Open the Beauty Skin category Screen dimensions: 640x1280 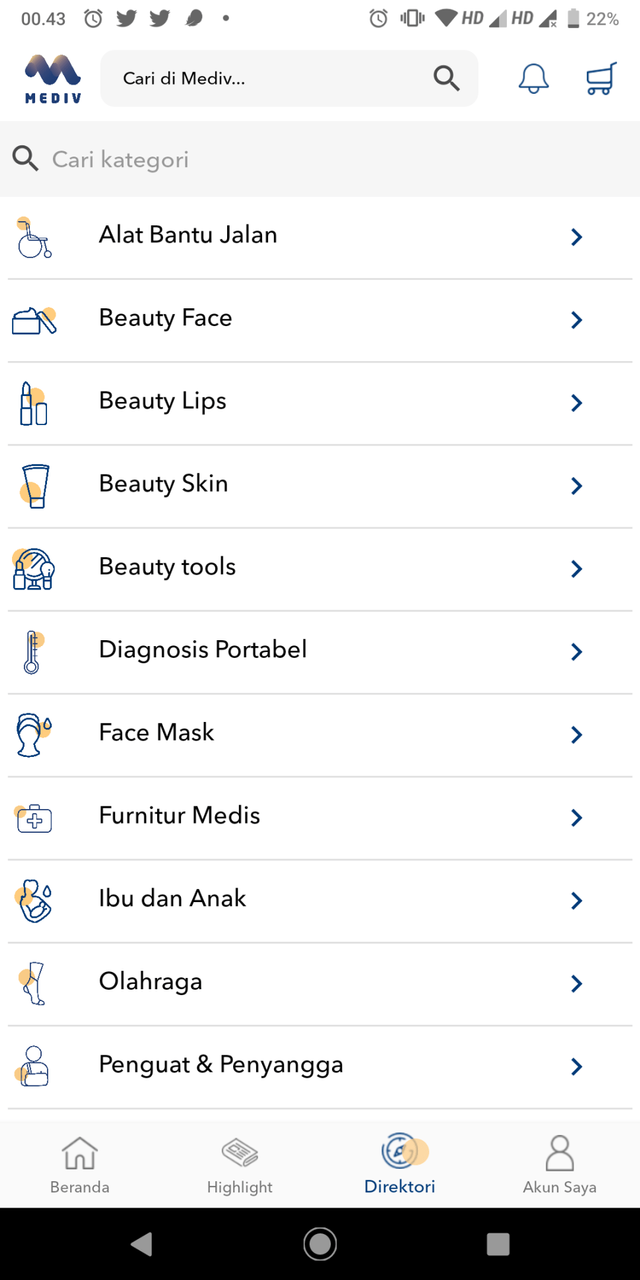pyautogui.click(x=320, y=486)
